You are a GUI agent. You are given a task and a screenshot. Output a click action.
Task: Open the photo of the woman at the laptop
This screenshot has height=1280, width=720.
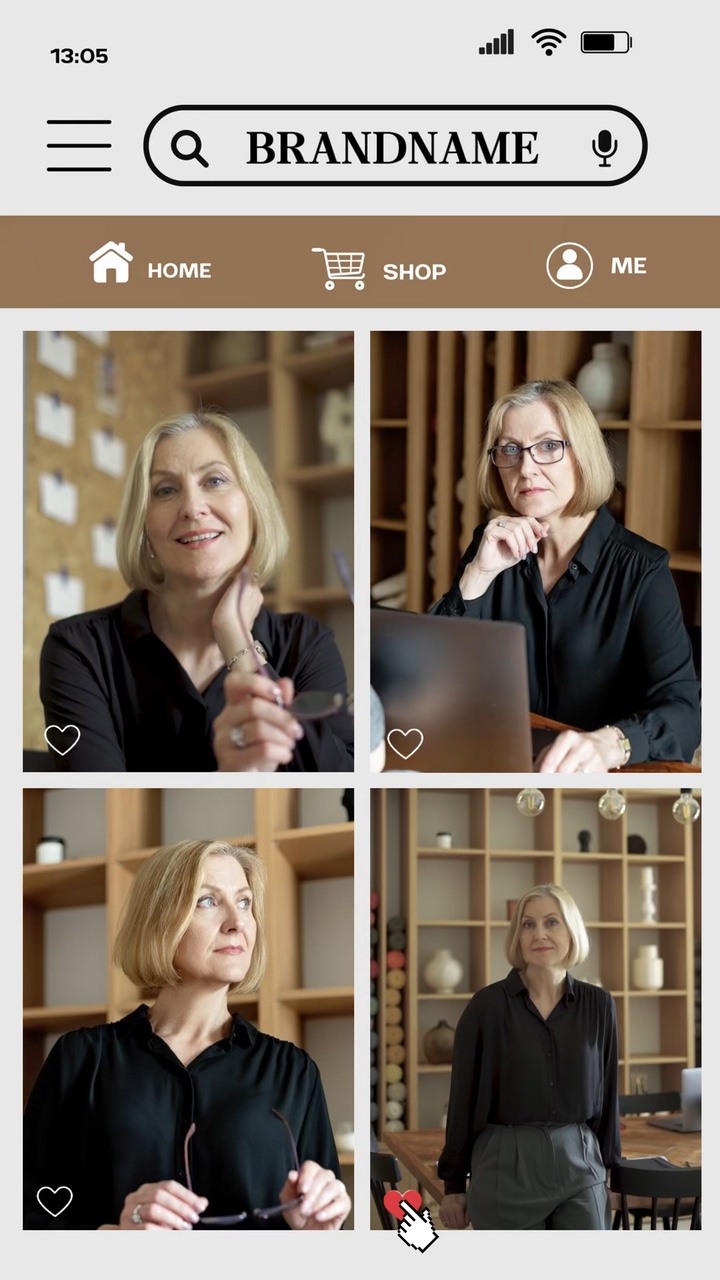[535, 551]
